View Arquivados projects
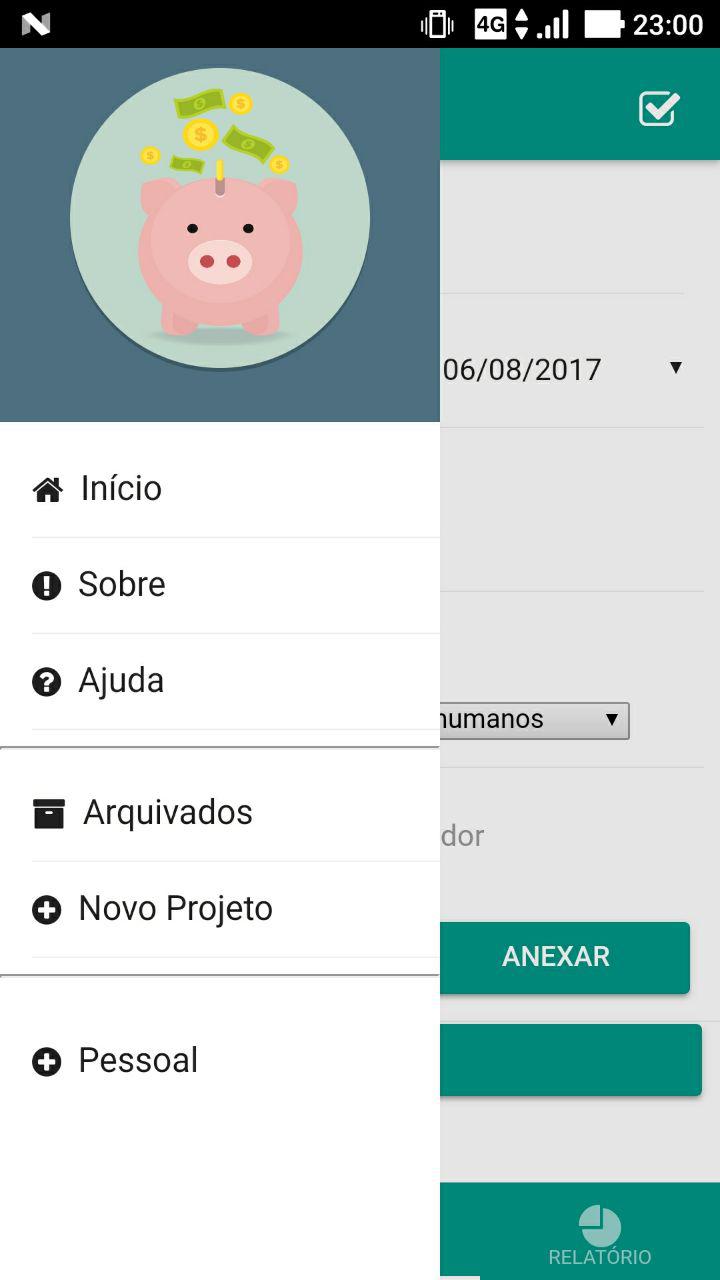 click(166, 813)
